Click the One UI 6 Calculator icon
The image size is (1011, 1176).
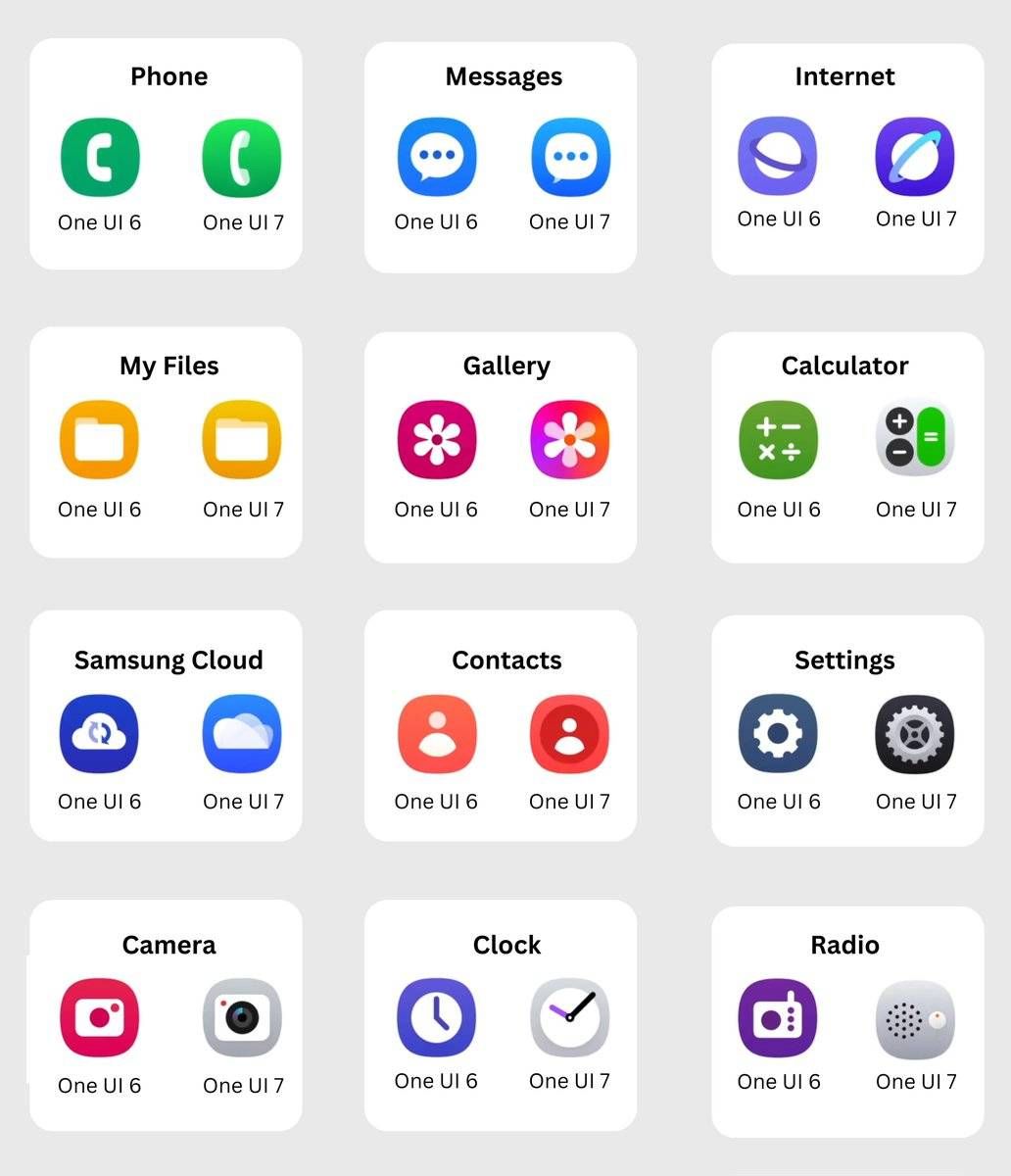coord(779,439)
